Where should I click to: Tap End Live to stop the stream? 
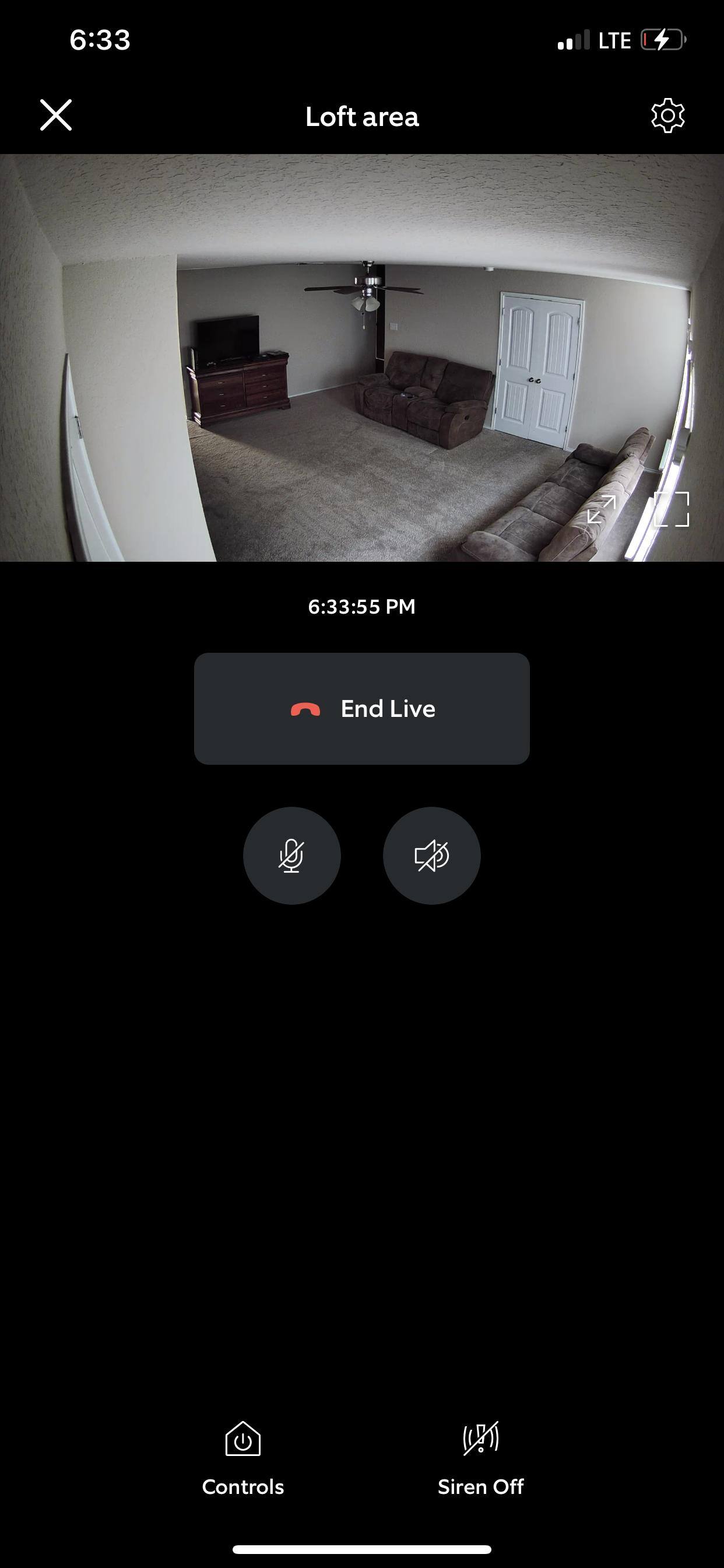[361, 709]
